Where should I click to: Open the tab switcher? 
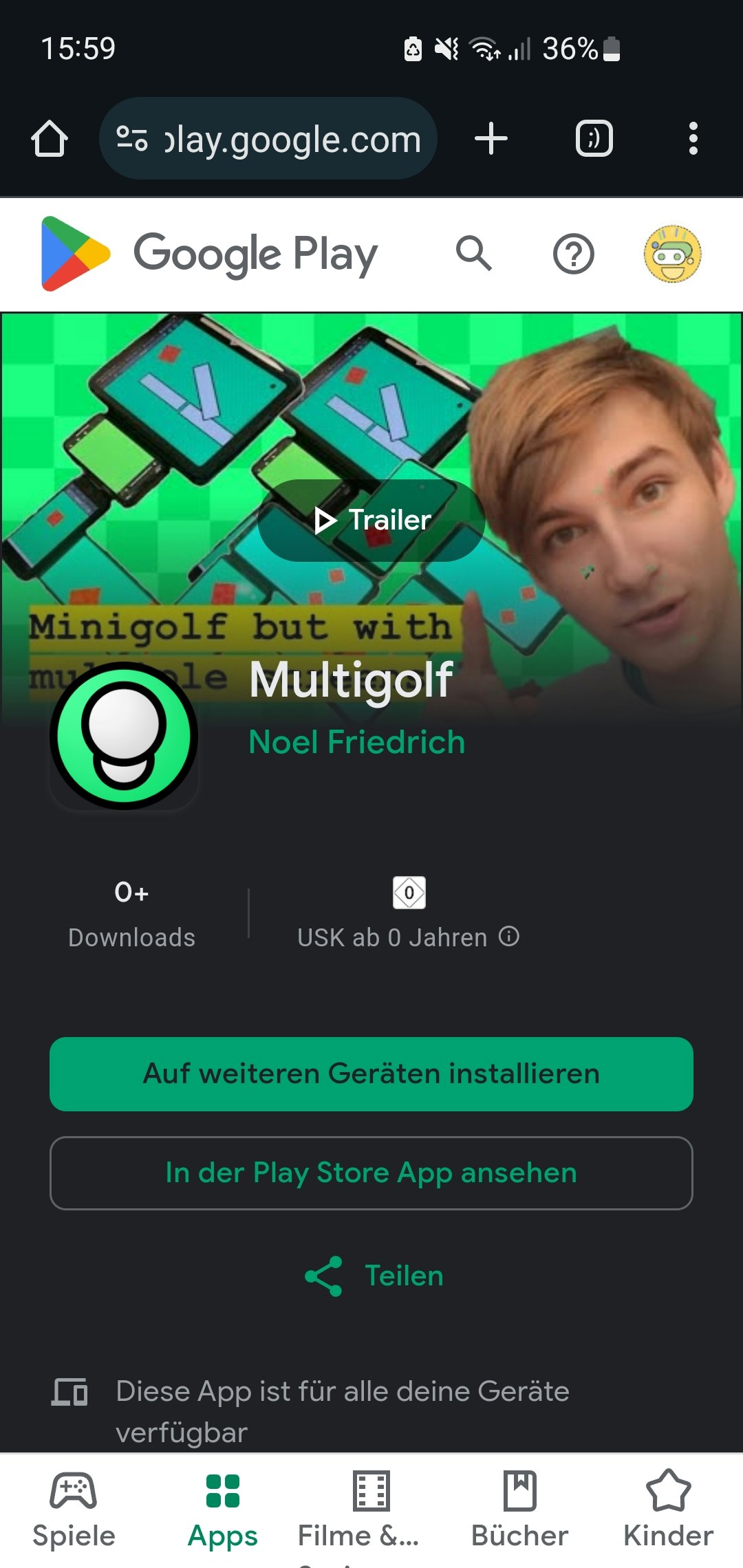[x=594, y=138]
